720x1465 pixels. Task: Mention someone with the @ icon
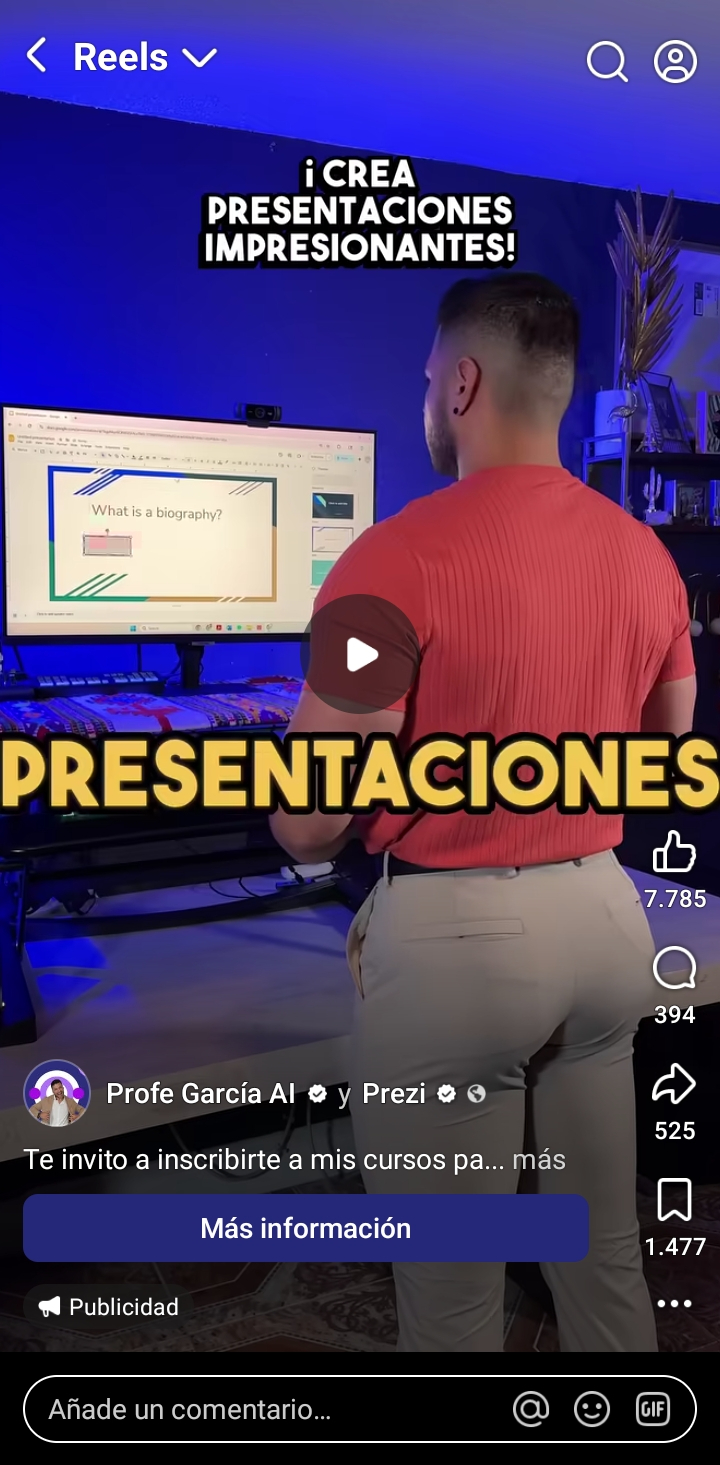tap(531, 1410)
